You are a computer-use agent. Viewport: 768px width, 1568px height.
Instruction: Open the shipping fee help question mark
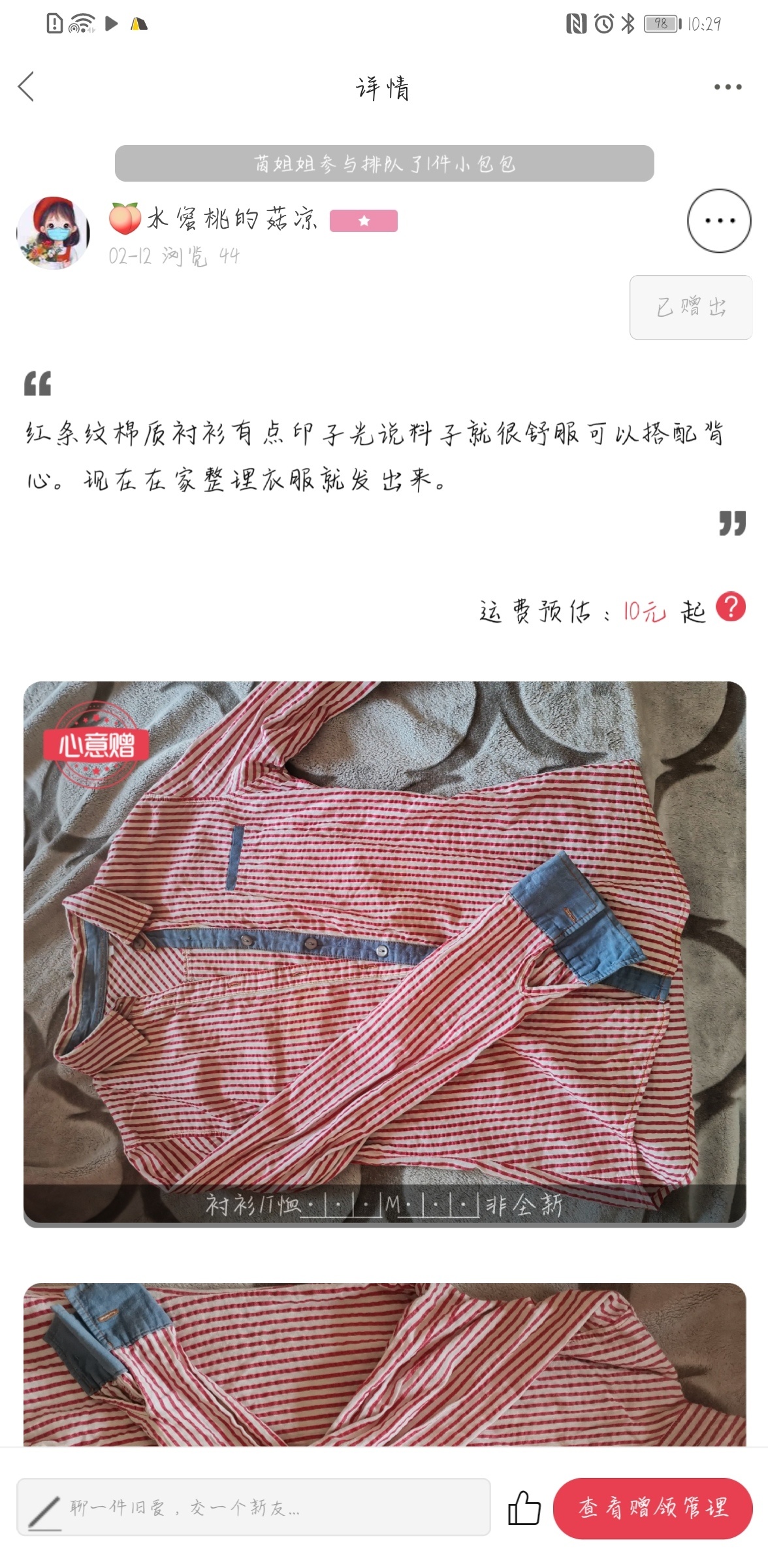point(730,607)
